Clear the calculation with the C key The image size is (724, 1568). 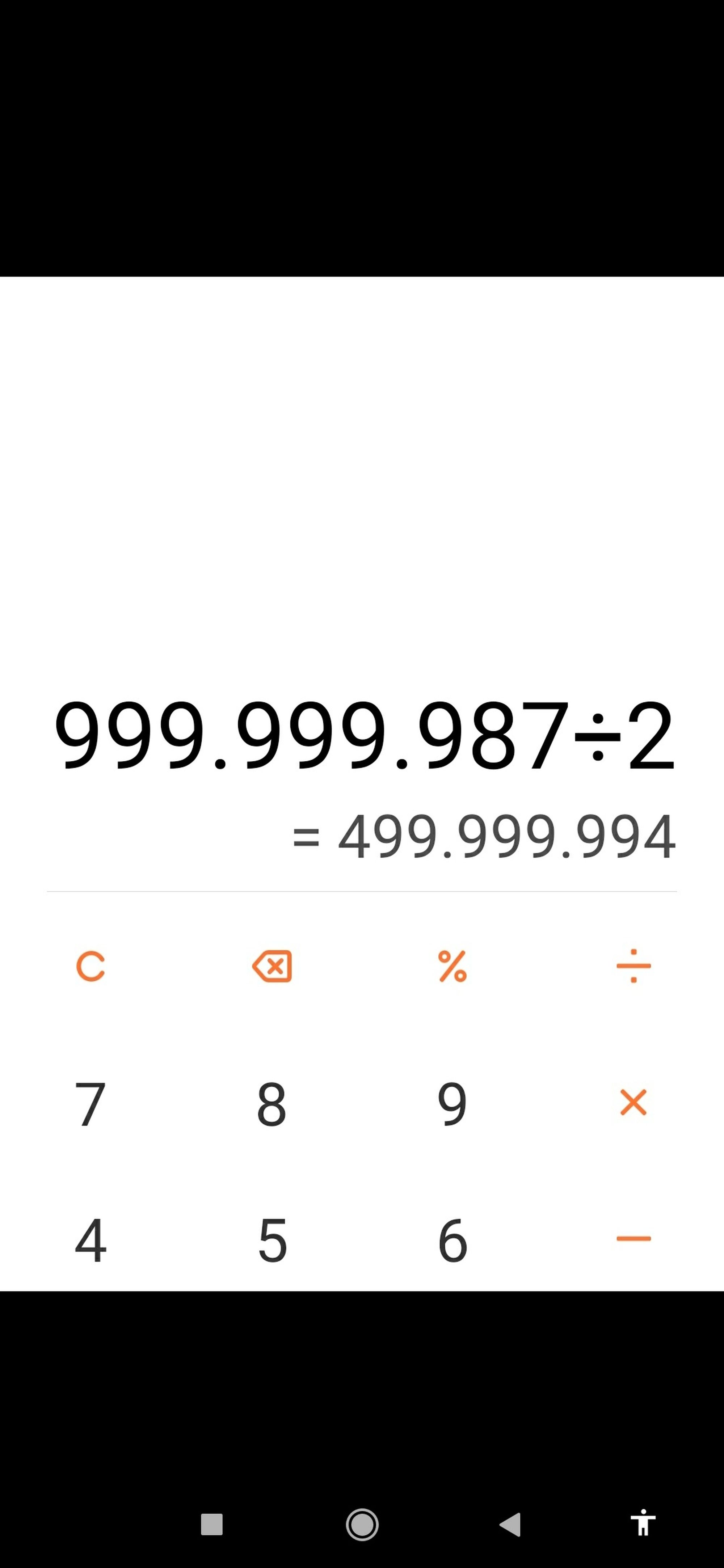(90, 966)
